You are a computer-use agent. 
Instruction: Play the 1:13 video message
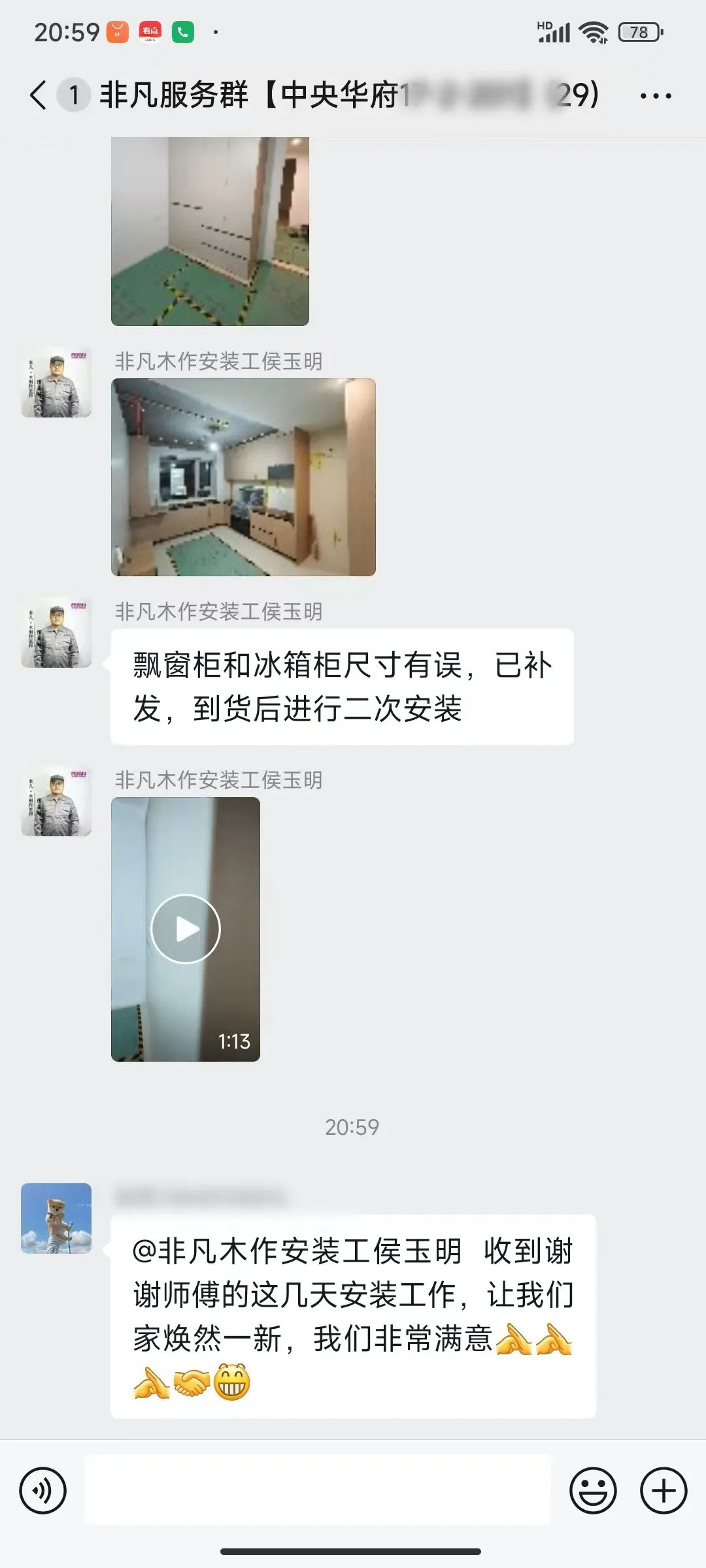coord(186,928)
